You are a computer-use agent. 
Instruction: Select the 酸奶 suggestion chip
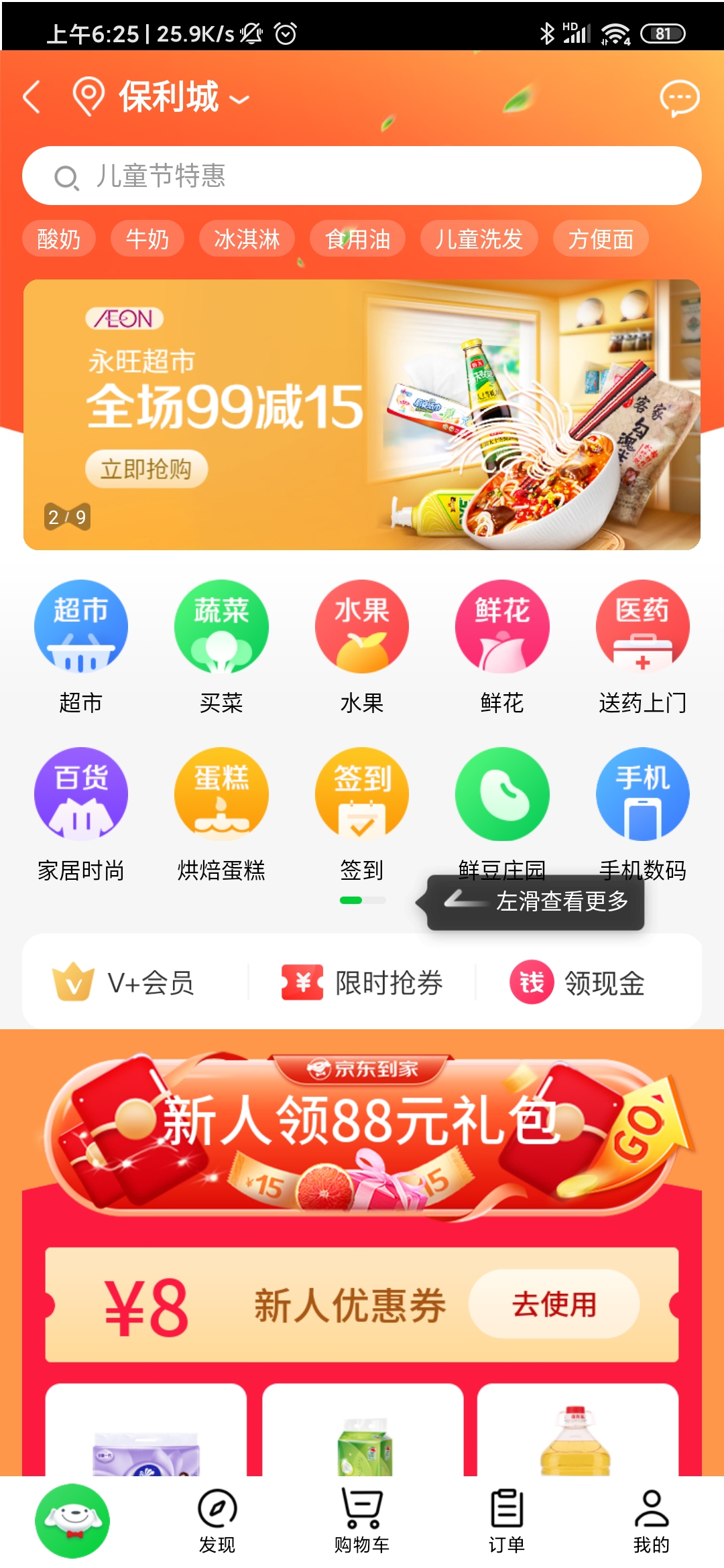(59, 239)
